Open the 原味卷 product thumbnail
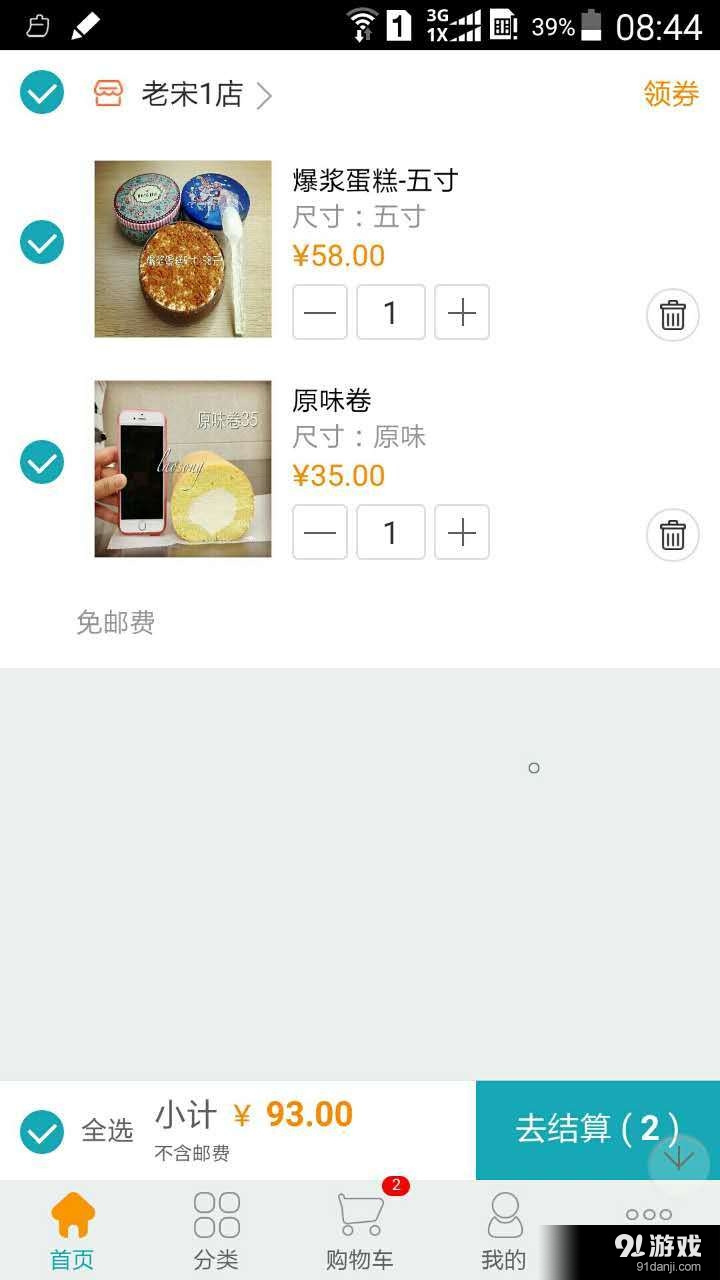720x1280 pixels. click(181, 467)
